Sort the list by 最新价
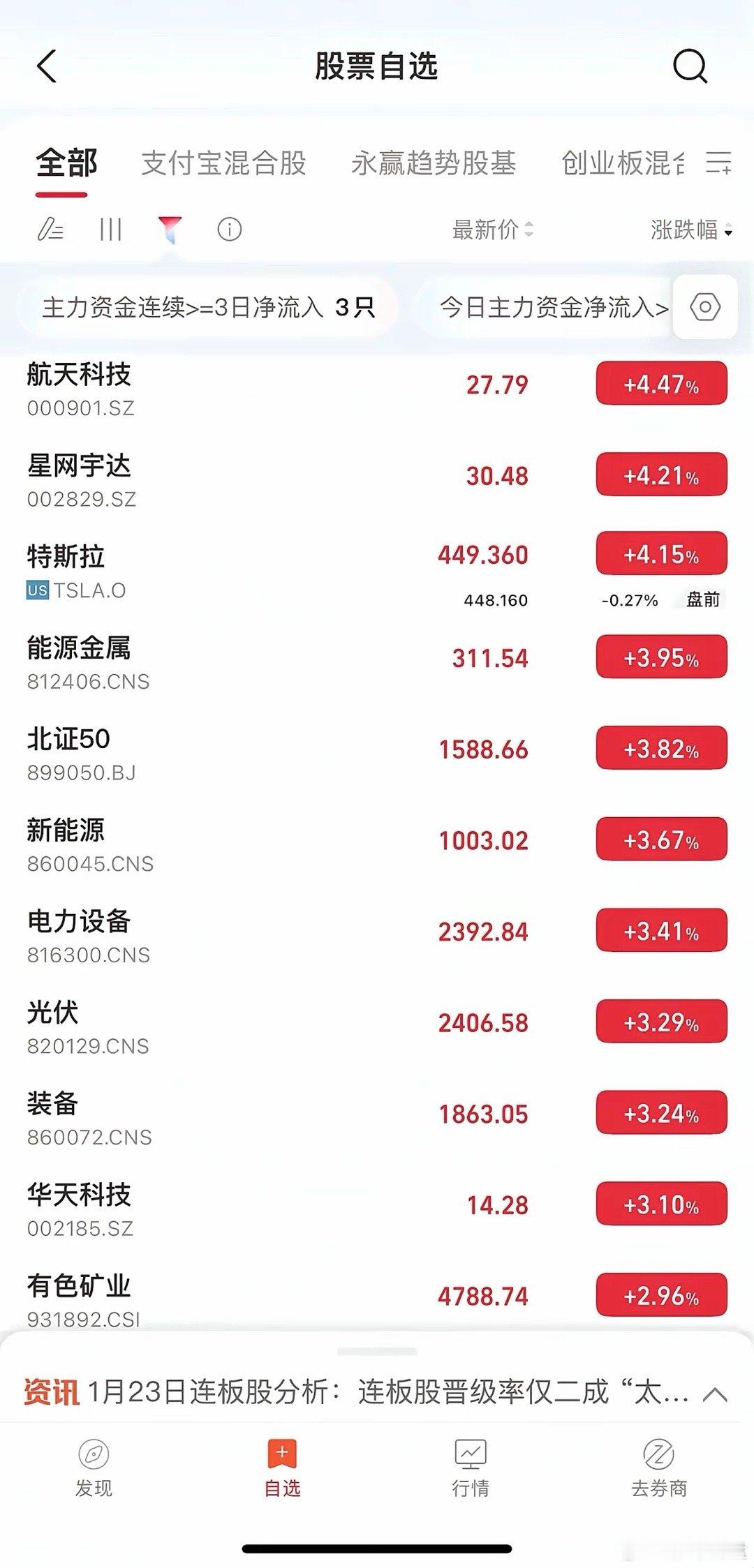This screenshot has height=1568, width=754. click(x=493, y=229)
